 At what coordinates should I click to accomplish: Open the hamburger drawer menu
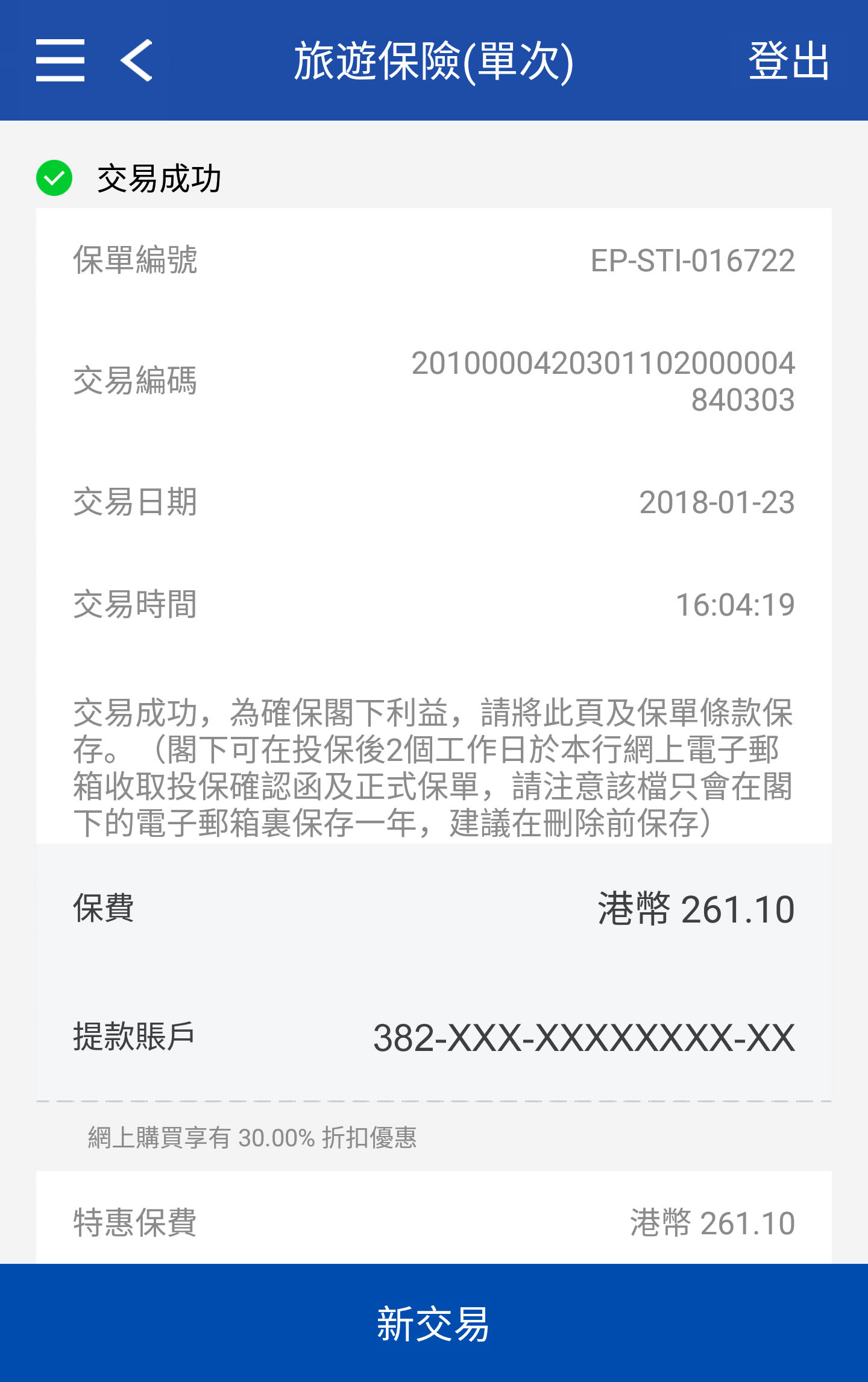pos(60,60)
